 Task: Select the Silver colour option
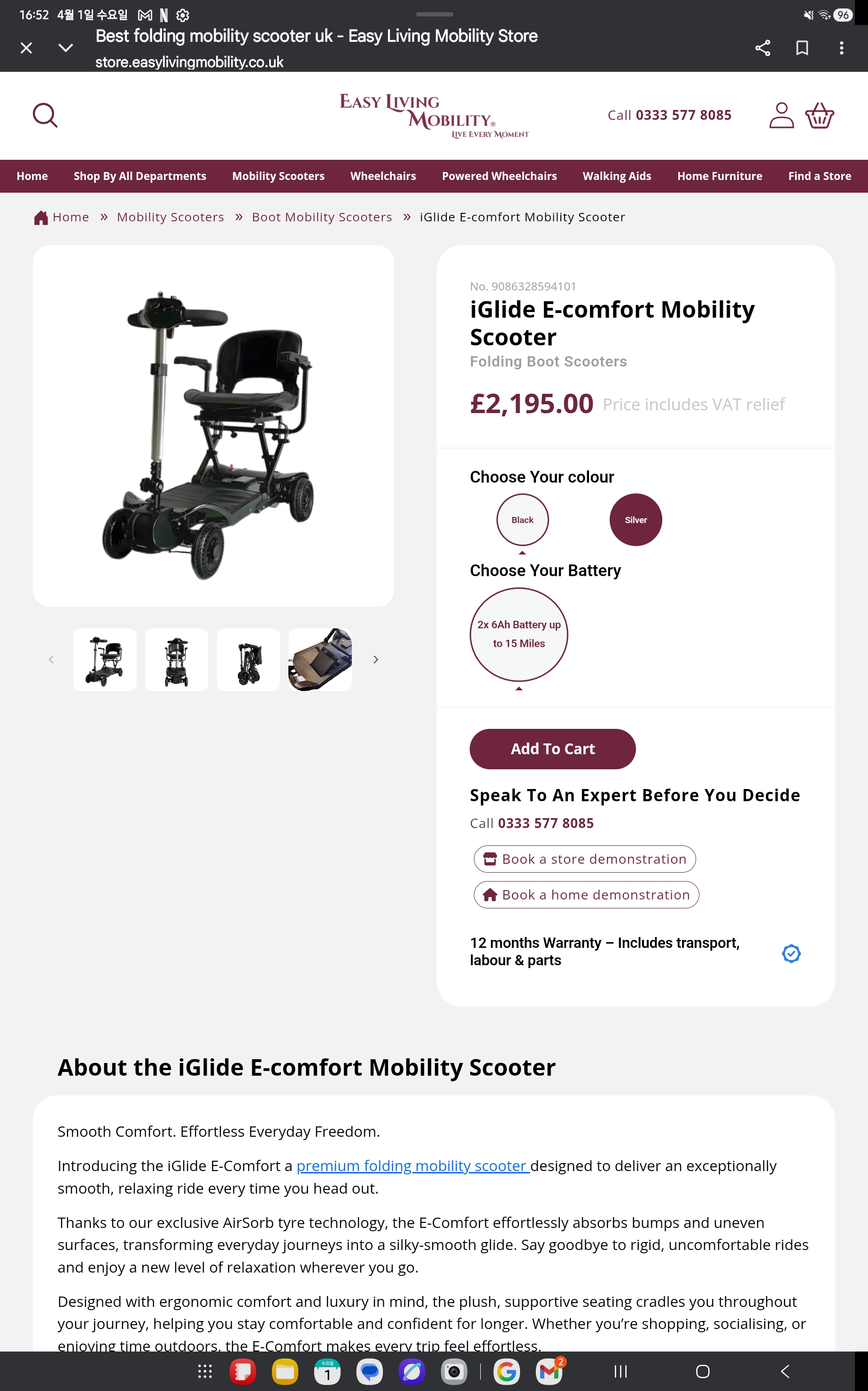click(x=635, y=520)
